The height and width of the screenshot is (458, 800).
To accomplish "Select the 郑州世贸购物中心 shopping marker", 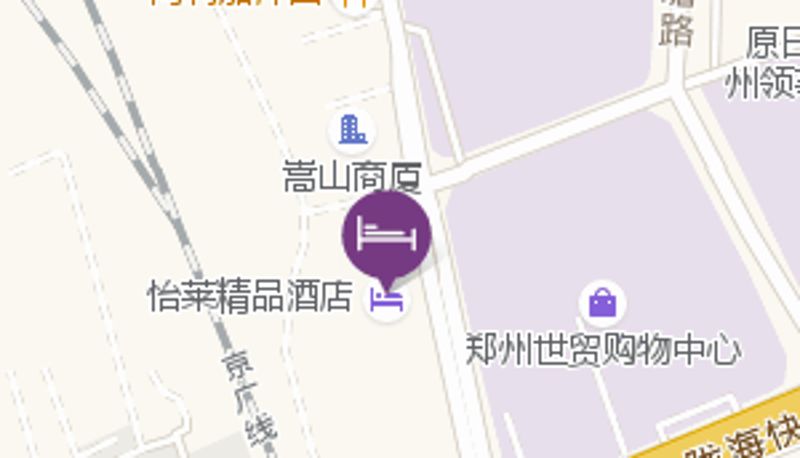I will point(602,303).
